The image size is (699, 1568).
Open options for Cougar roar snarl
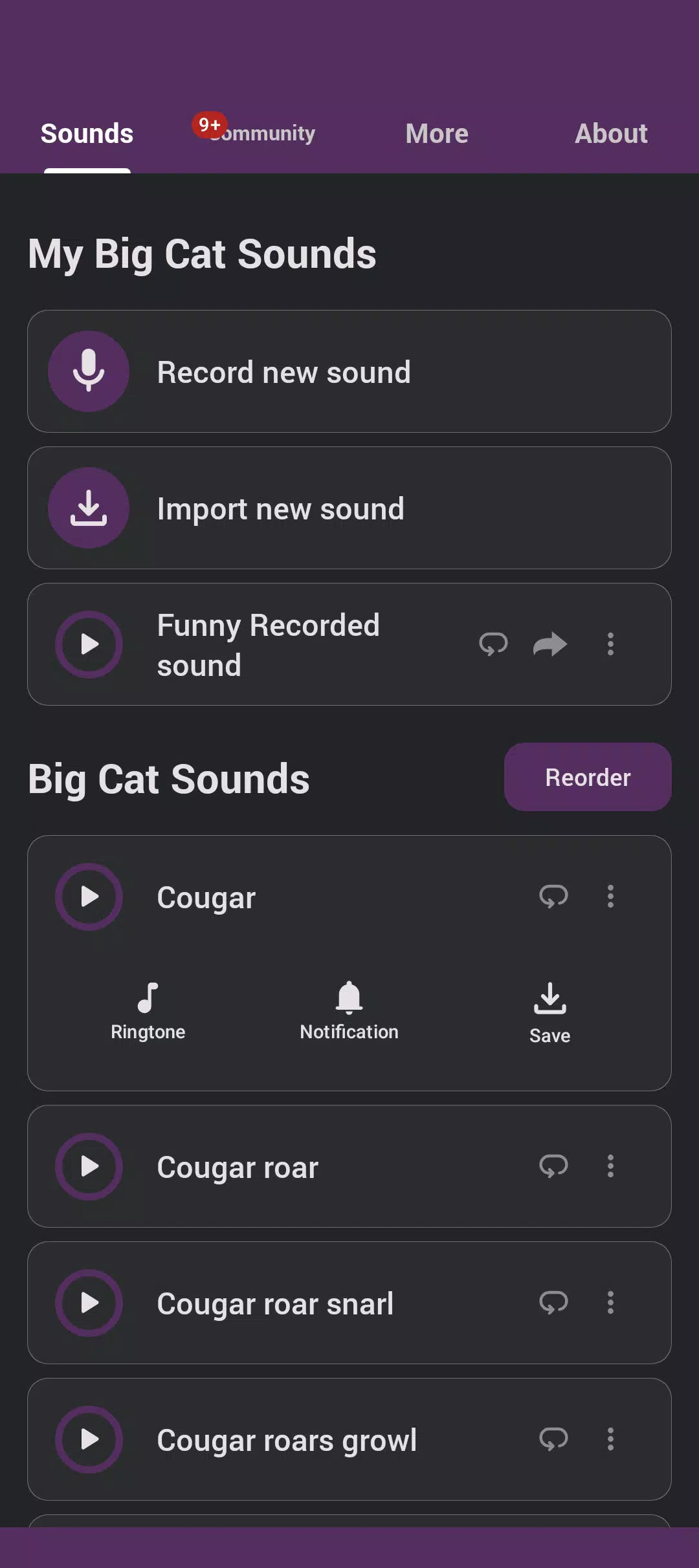[x=610, y=1303]
